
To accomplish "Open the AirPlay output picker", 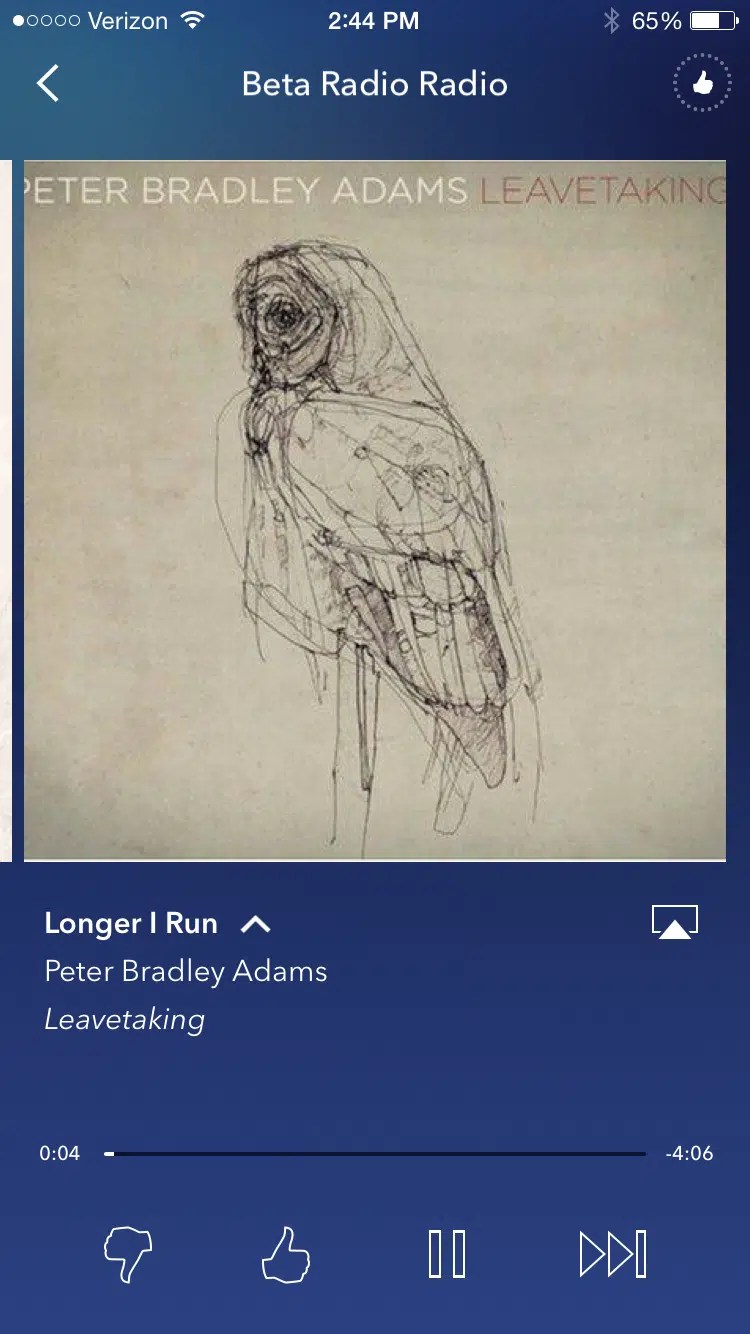I will click(675, 922).
